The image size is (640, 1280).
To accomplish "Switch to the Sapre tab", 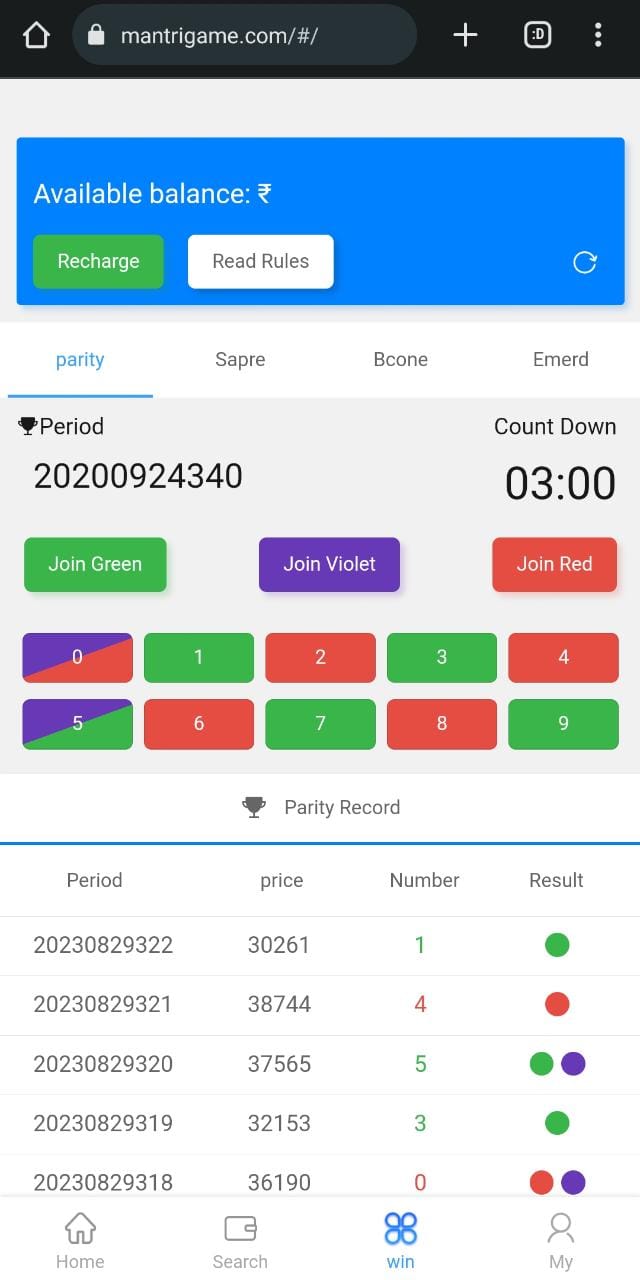I will [240, 360].
